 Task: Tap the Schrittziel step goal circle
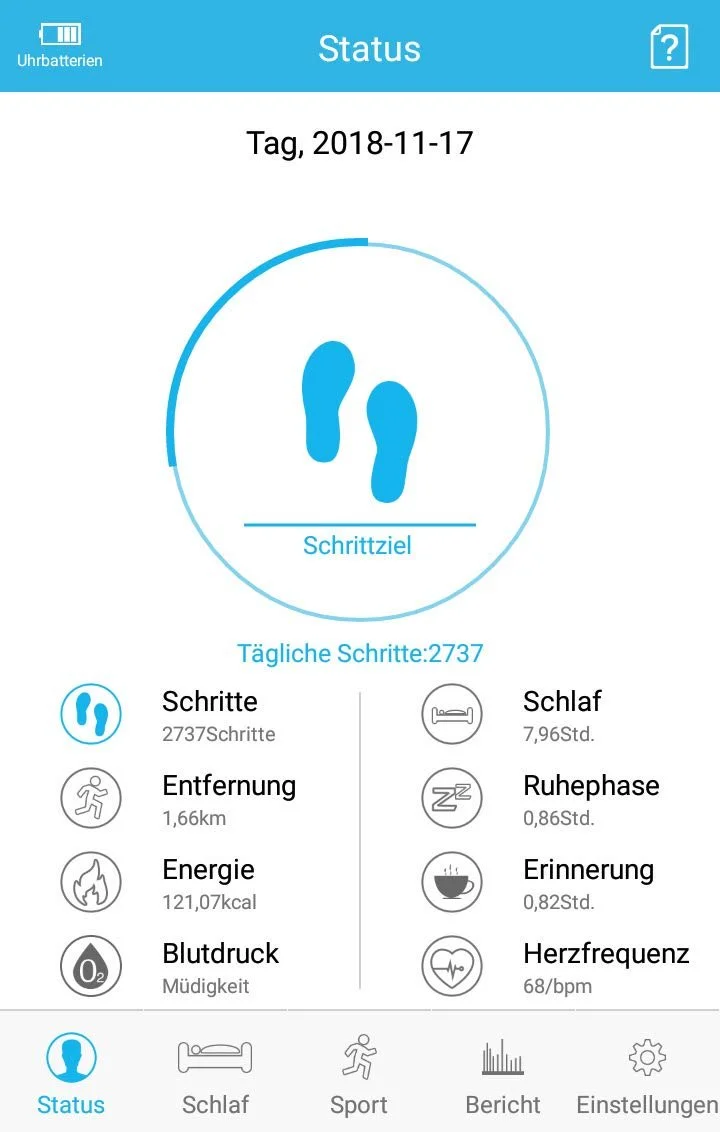pos(358,430)
